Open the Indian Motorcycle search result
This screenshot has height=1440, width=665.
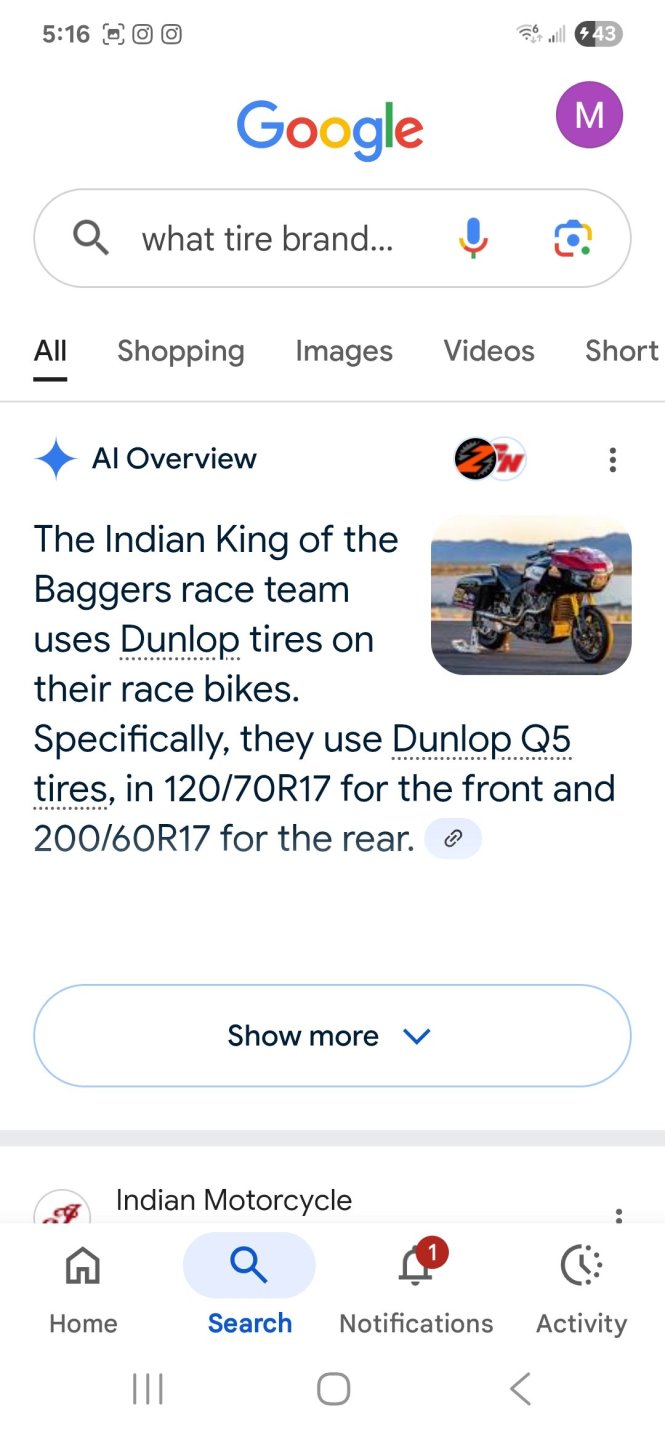pyautogui.click(x=233, y=1200)
